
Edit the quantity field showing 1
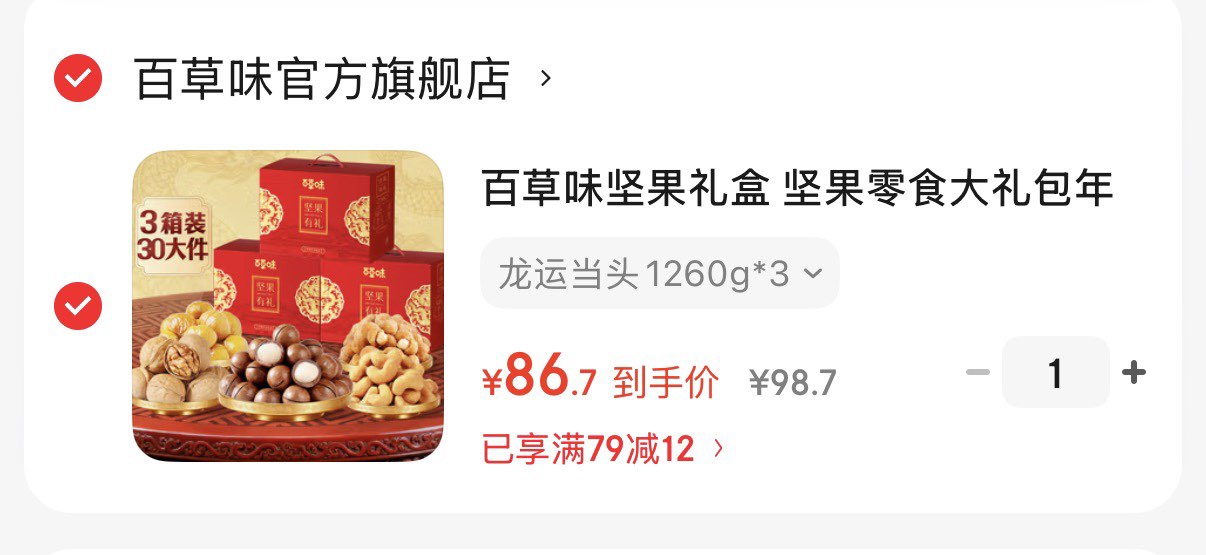1056,373
